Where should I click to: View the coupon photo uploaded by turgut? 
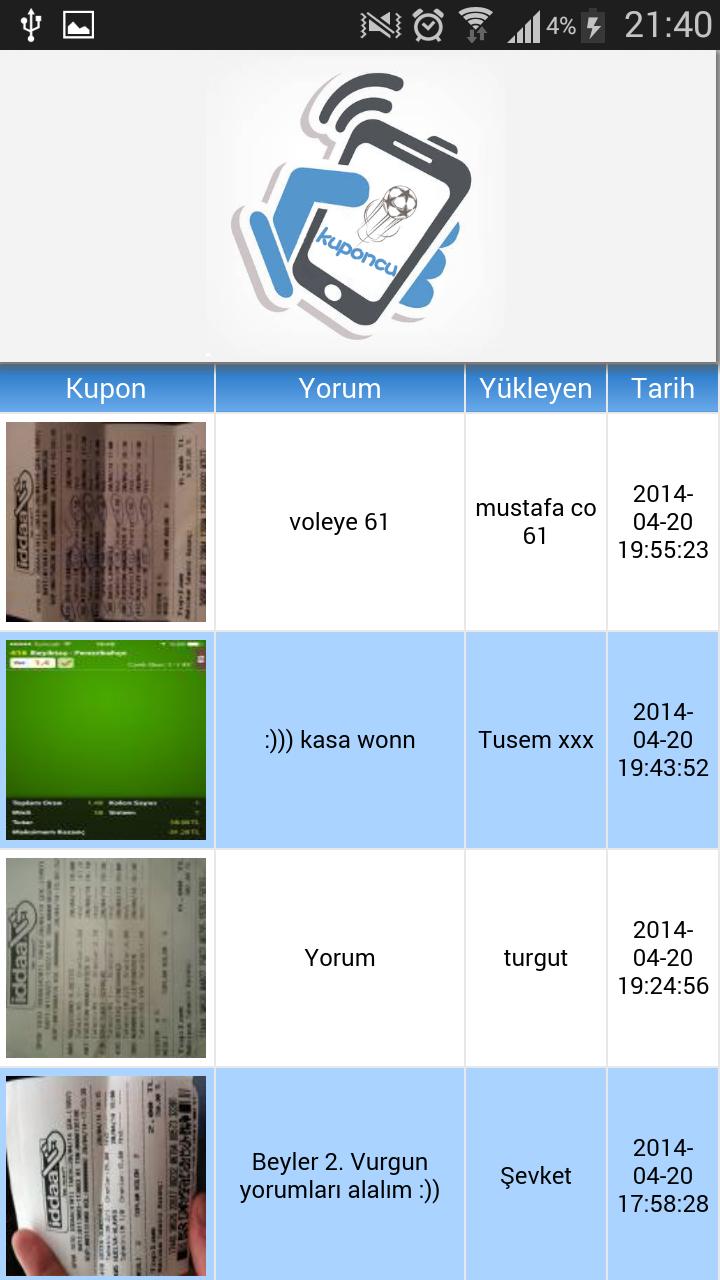[x=106, y=957]
